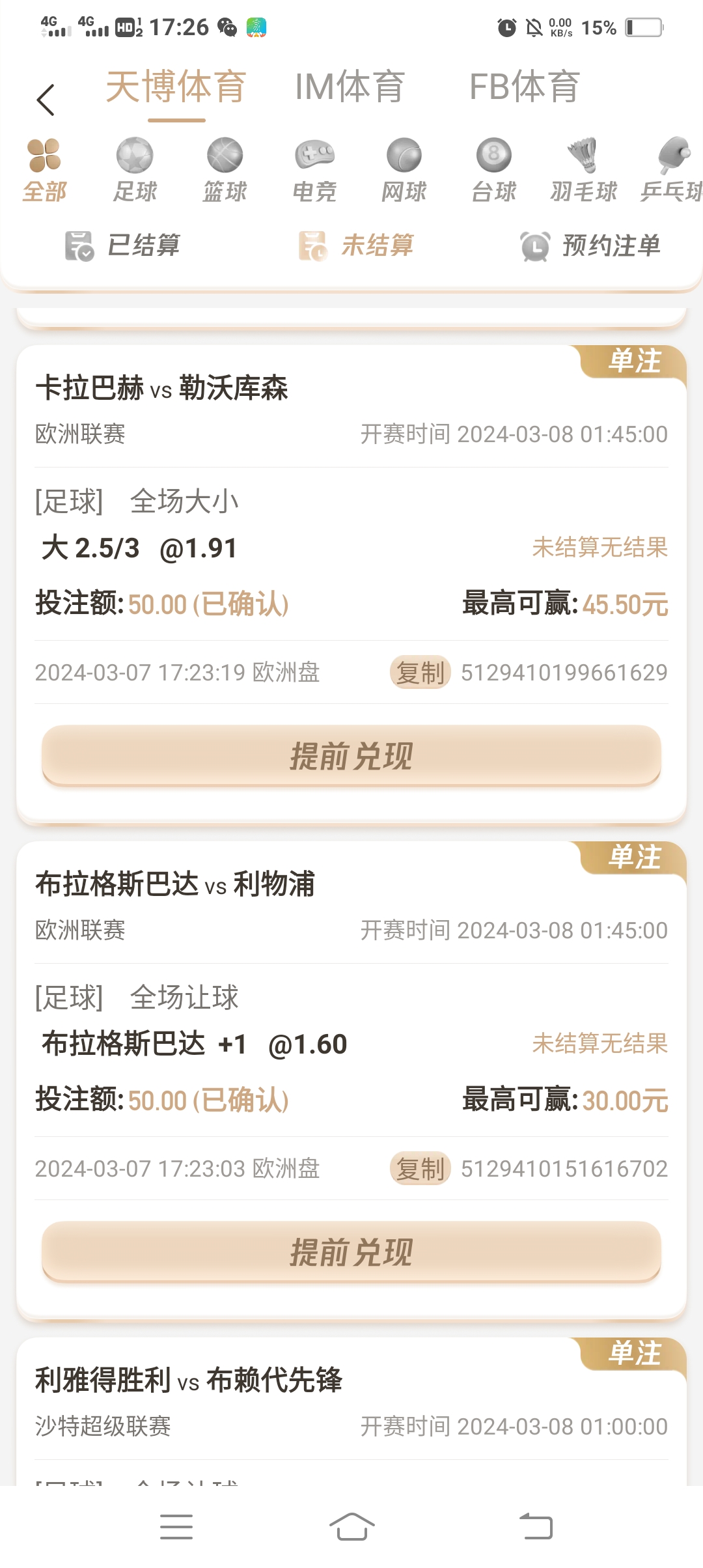Go back using the top-left arrow
The width and height of the screenshot is (703, 1568).
tap(46, 100)
